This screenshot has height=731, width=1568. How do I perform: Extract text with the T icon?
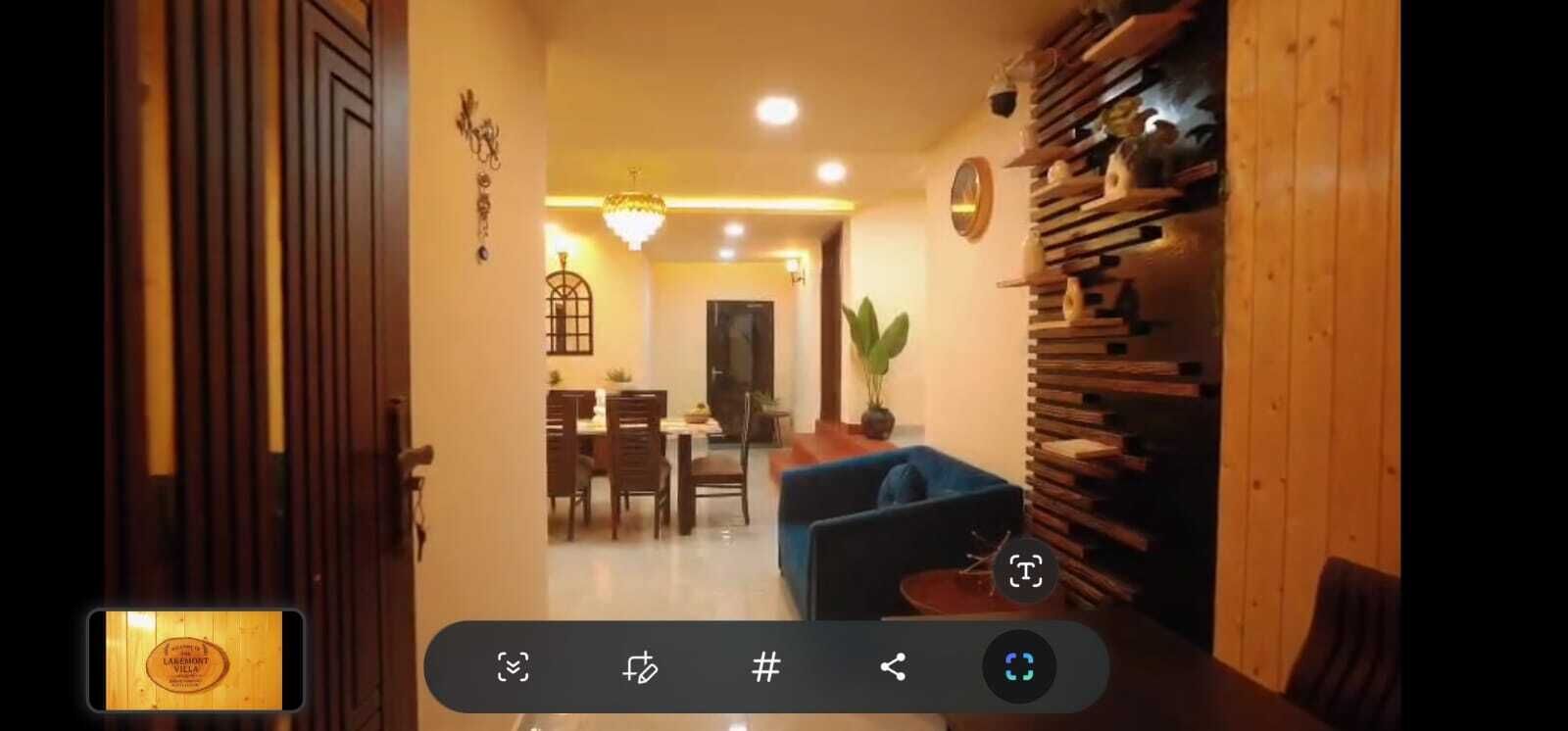pos(1025,571)
